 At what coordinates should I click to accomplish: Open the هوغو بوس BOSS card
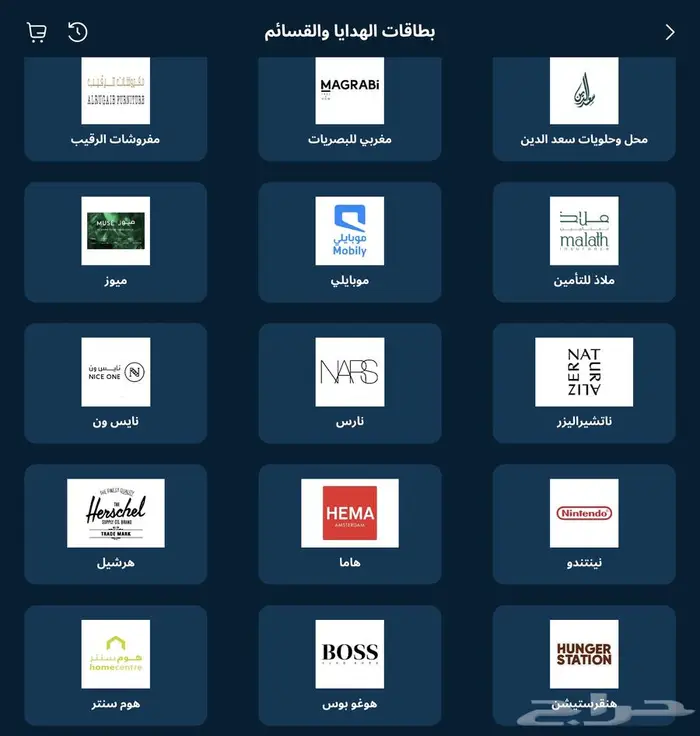click(349, 664)
